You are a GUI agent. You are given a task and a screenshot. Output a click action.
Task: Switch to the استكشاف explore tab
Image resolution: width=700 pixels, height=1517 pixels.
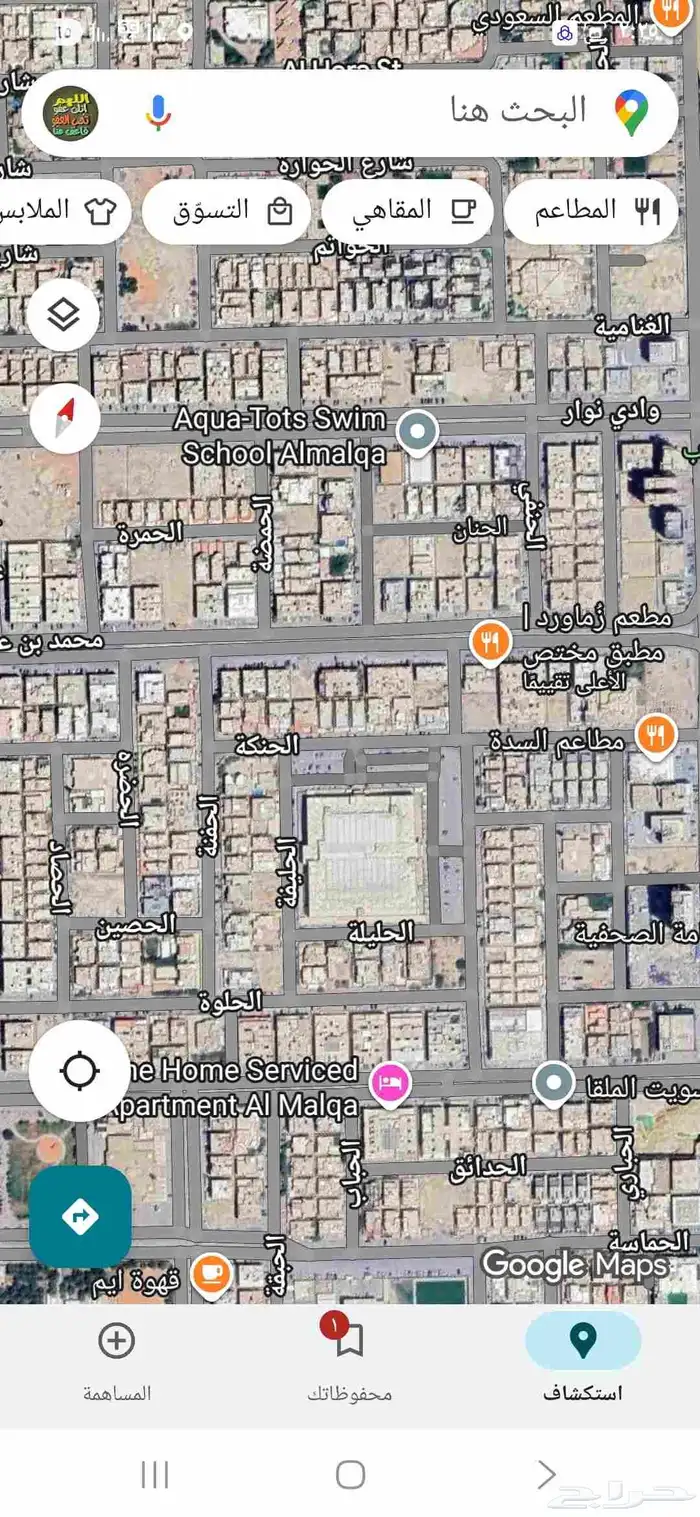[583, 1357]
